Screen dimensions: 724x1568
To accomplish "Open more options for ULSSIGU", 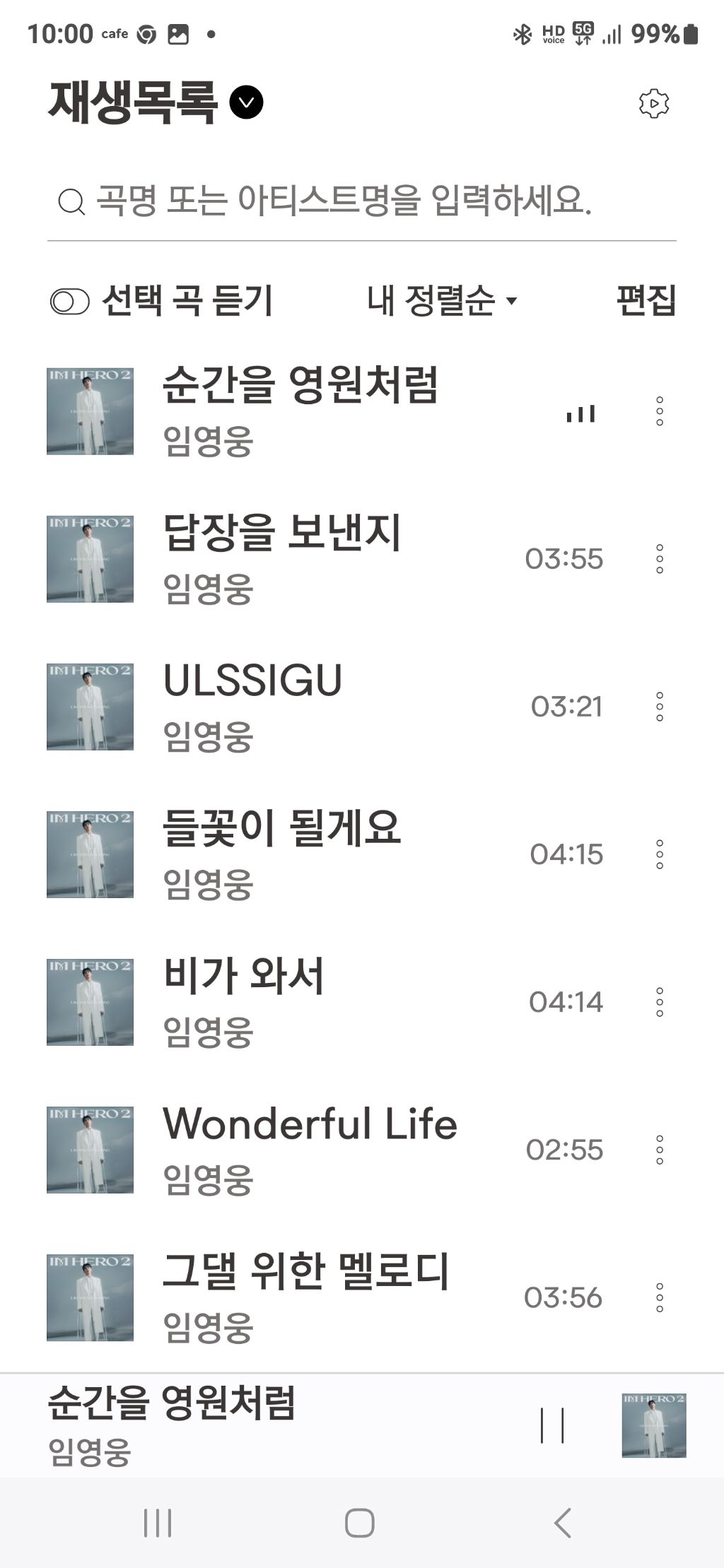I will coord(659,706).
